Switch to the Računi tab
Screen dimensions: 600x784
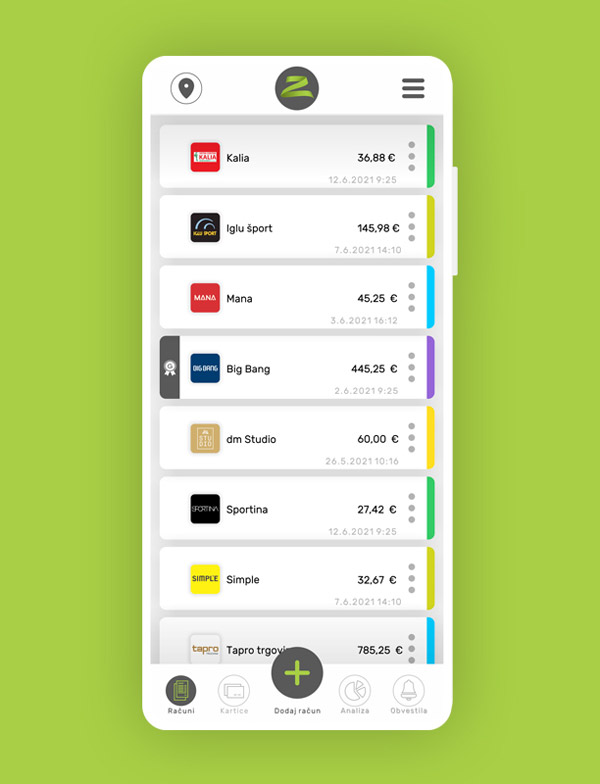tap(181, 694)
